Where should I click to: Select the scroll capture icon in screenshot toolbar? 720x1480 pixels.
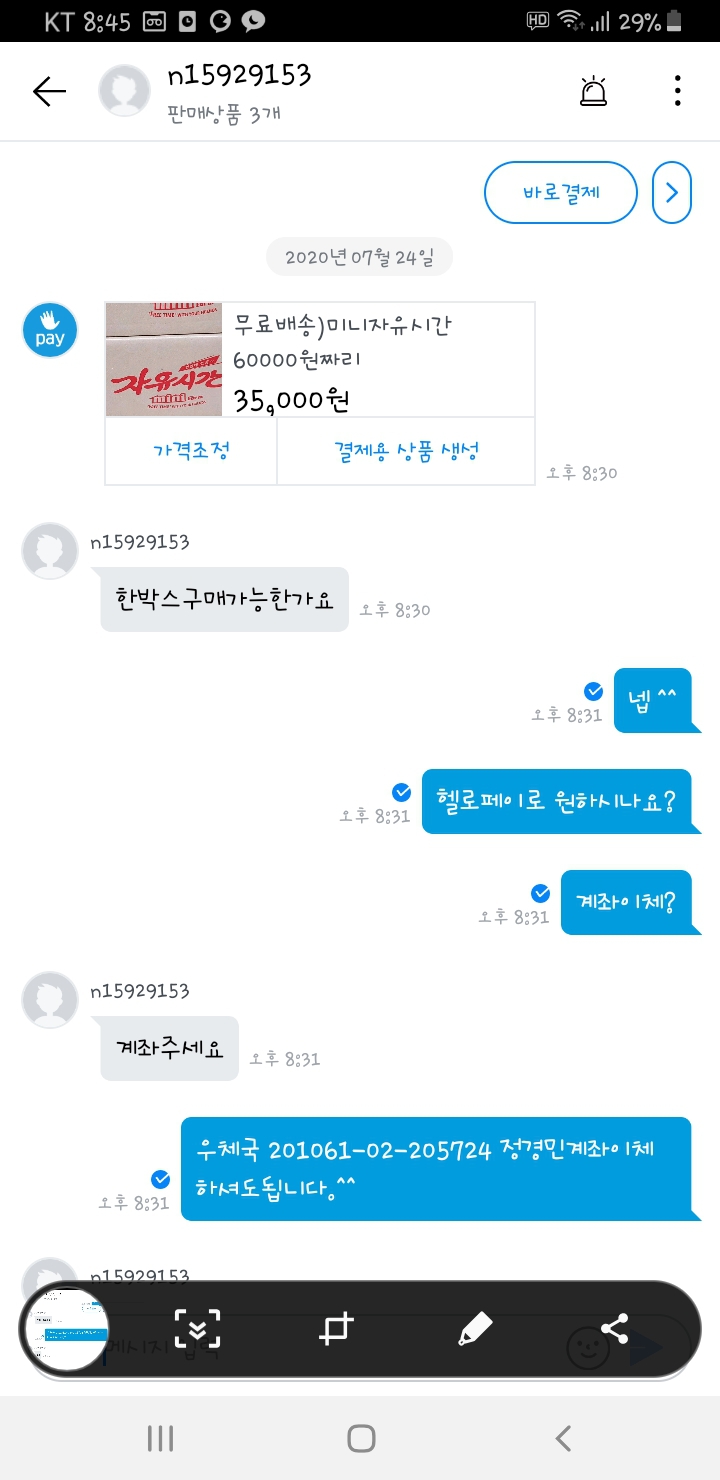point(199,1328)
